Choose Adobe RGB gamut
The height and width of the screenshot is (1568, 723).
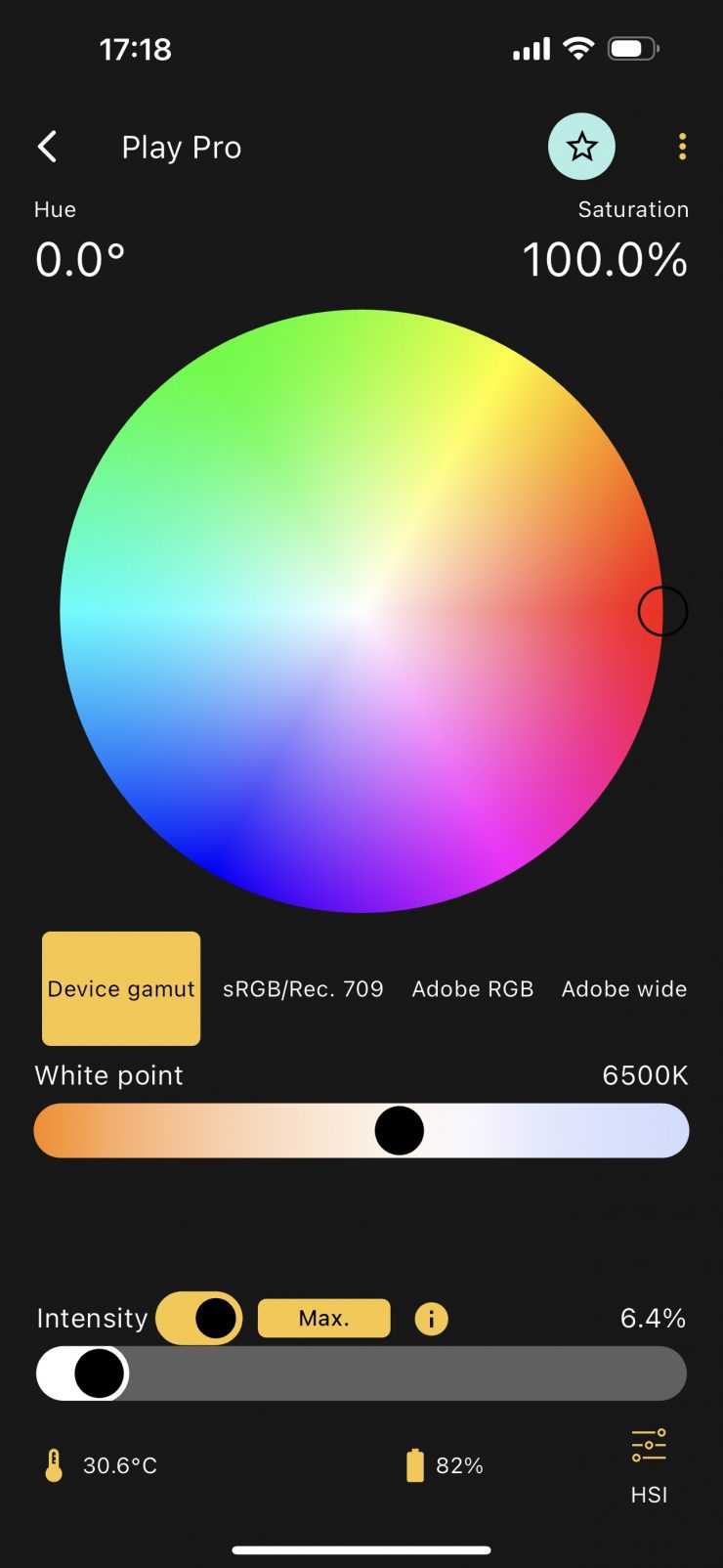click(x=473, y=988)
